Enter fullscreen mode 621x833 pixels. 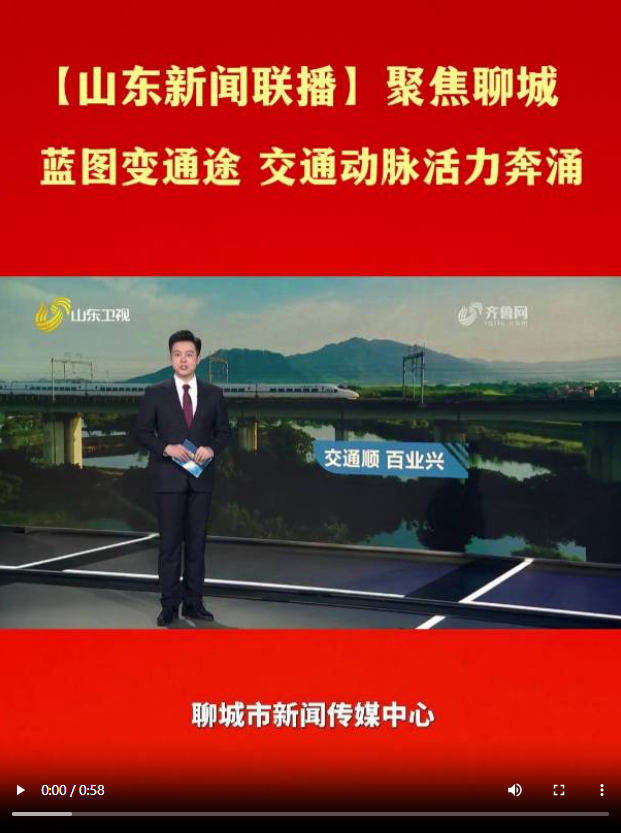tap(559, 790)
